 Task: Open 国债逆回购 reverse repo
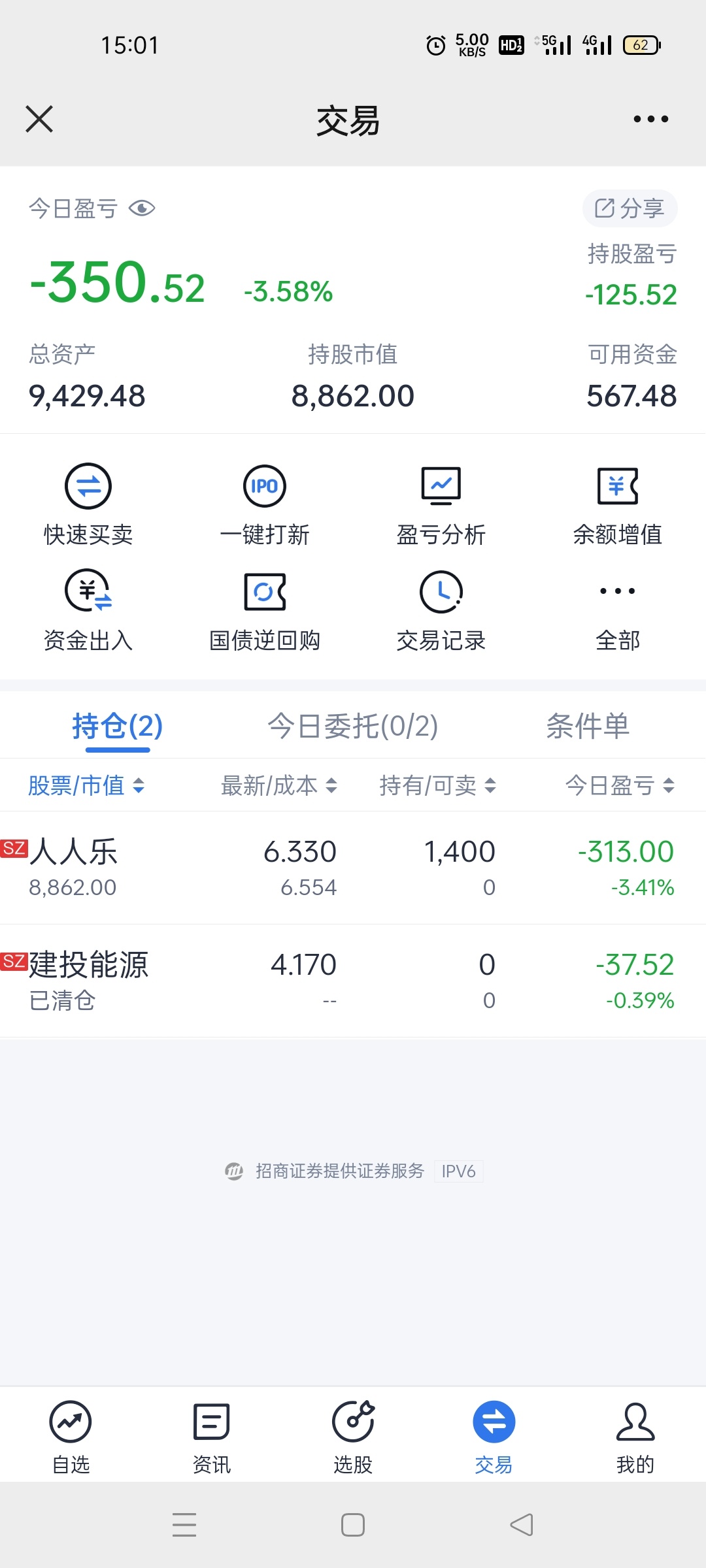click(264, 610)
